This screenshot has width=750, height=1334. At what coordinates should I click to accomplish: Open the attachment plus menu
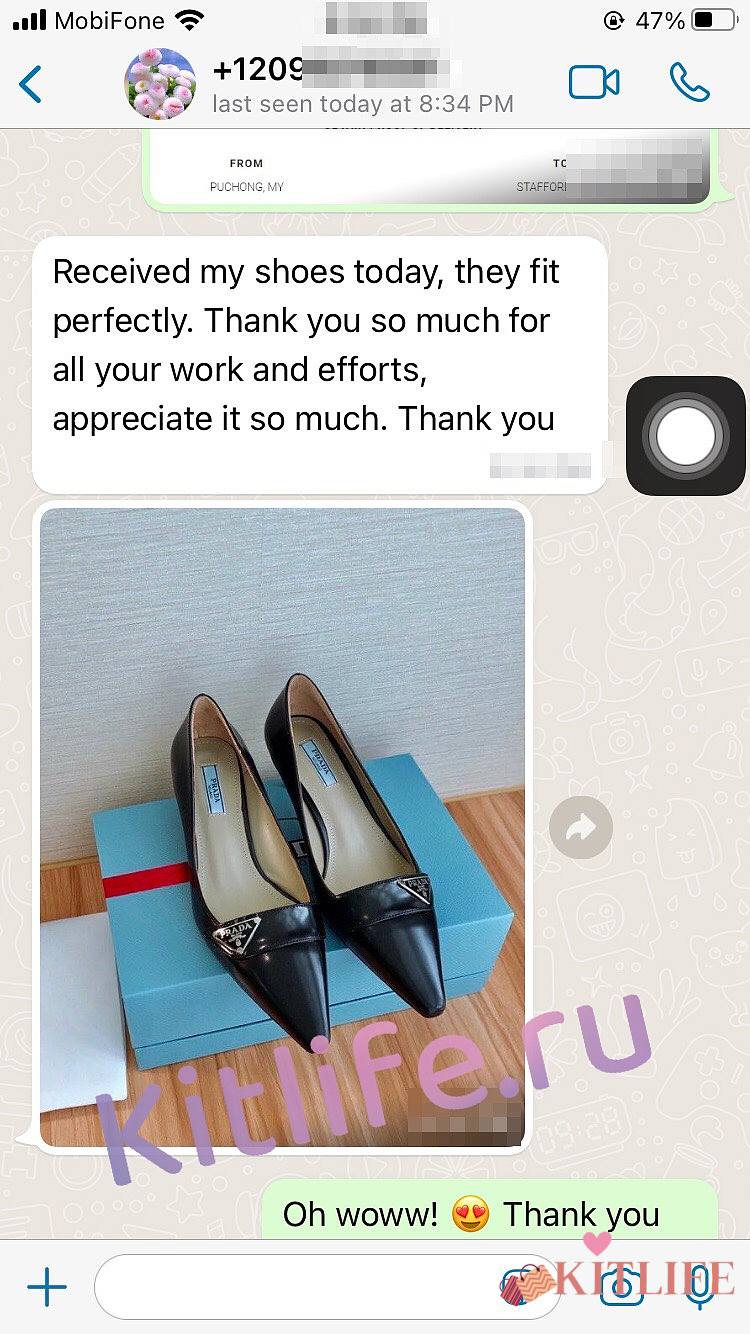pyautogui.click(x=46, y=1287)
